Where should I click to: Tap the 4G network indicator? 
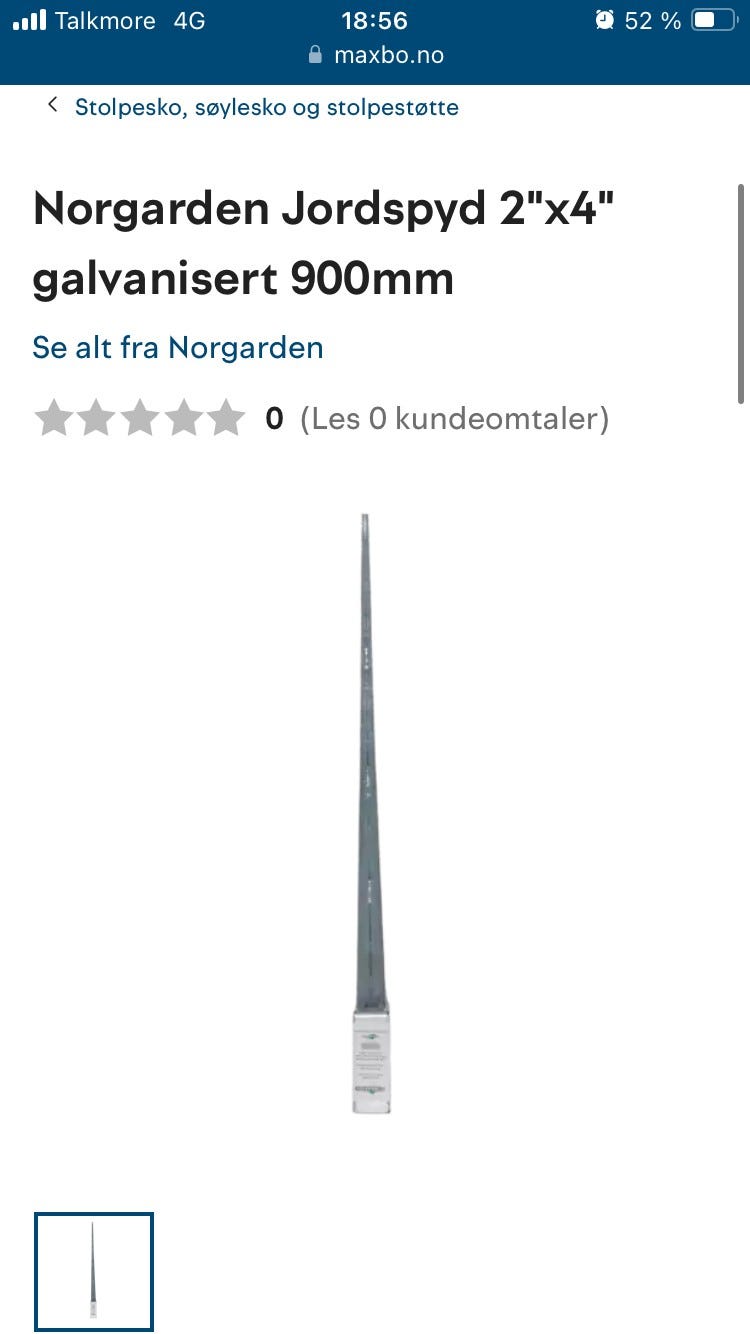189,19
